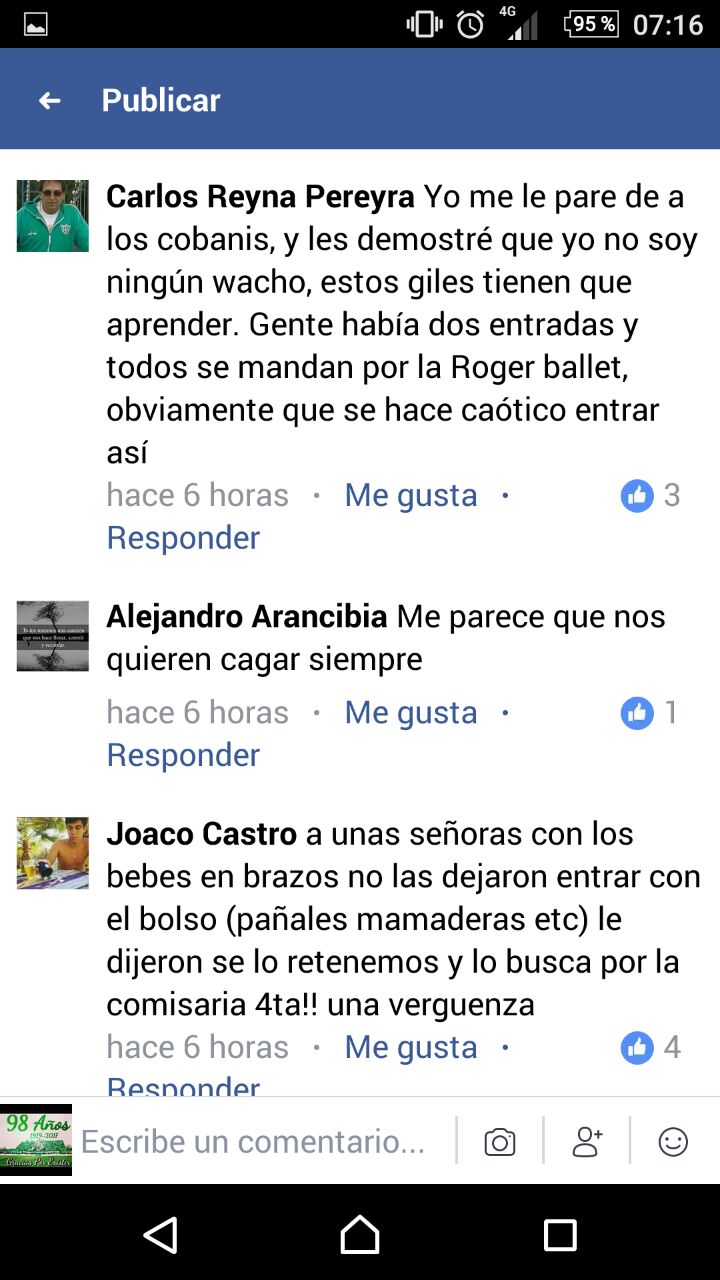Reply to Carlos Reyna Pereyra's comment
Screen dimensions: 720x1280
coord(183,538)
